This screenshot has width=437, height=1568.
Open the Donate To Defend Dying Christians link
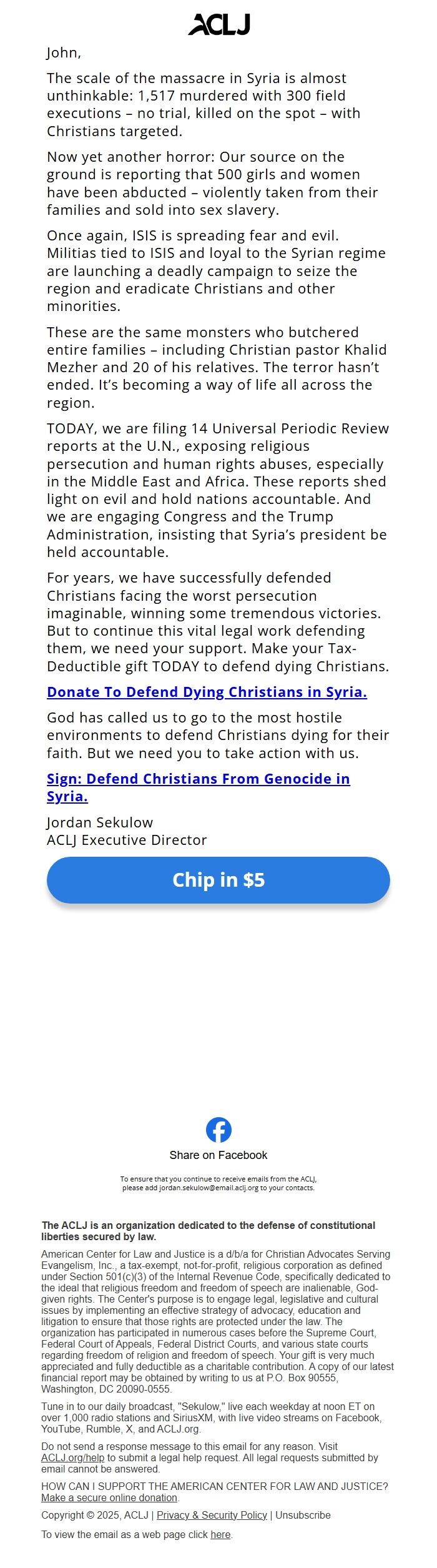coord(207,692)
